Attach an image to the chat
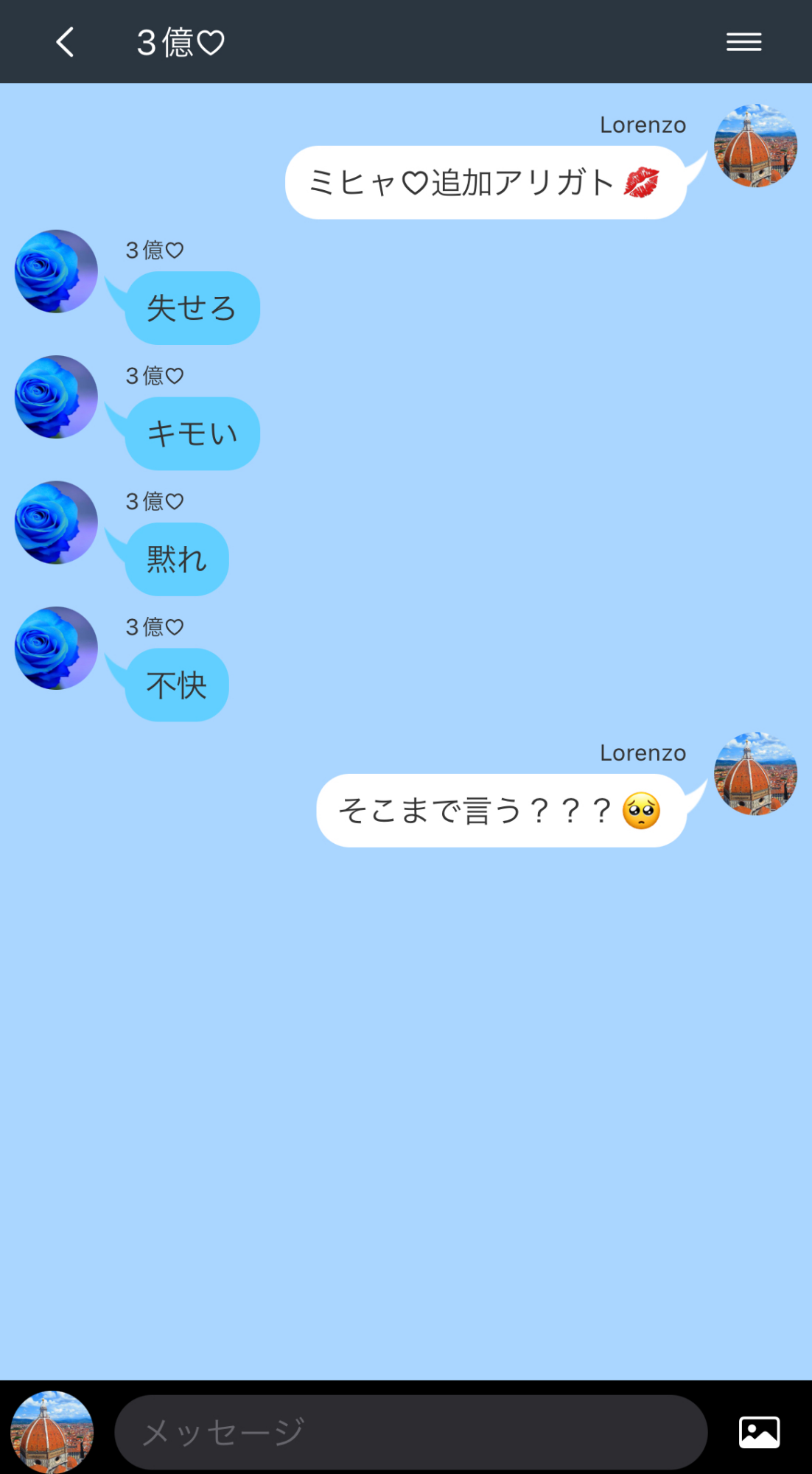 [759, 1432]
